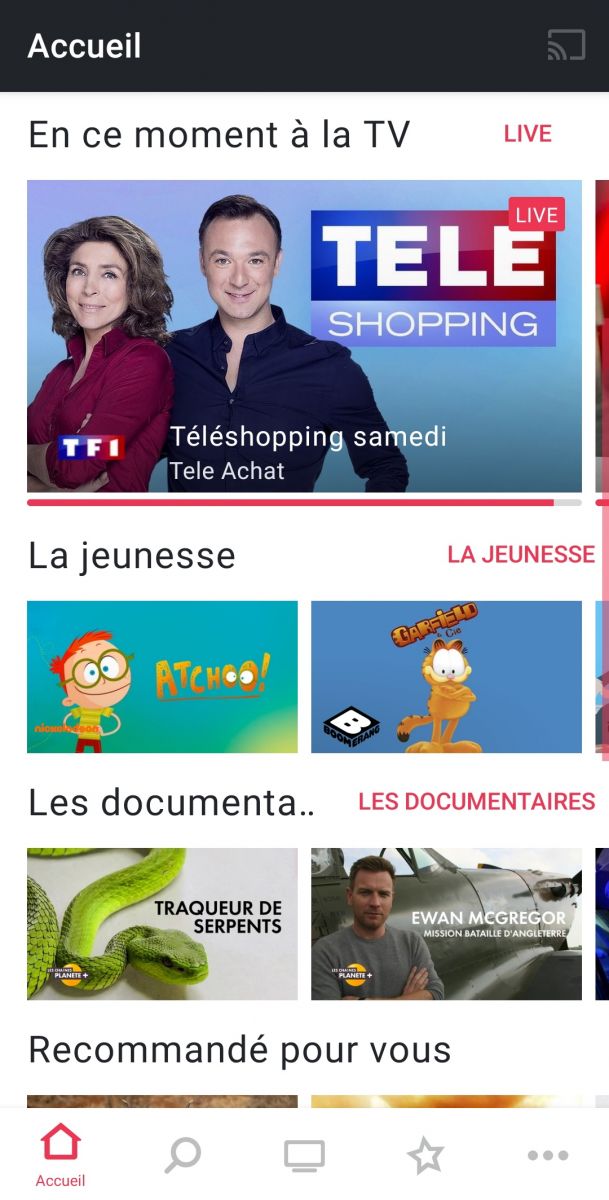The width and height of the screenshot is (609, 1200).
Task: Watch Téléshopping samedi live on TF1
Action: coord(304,336)
